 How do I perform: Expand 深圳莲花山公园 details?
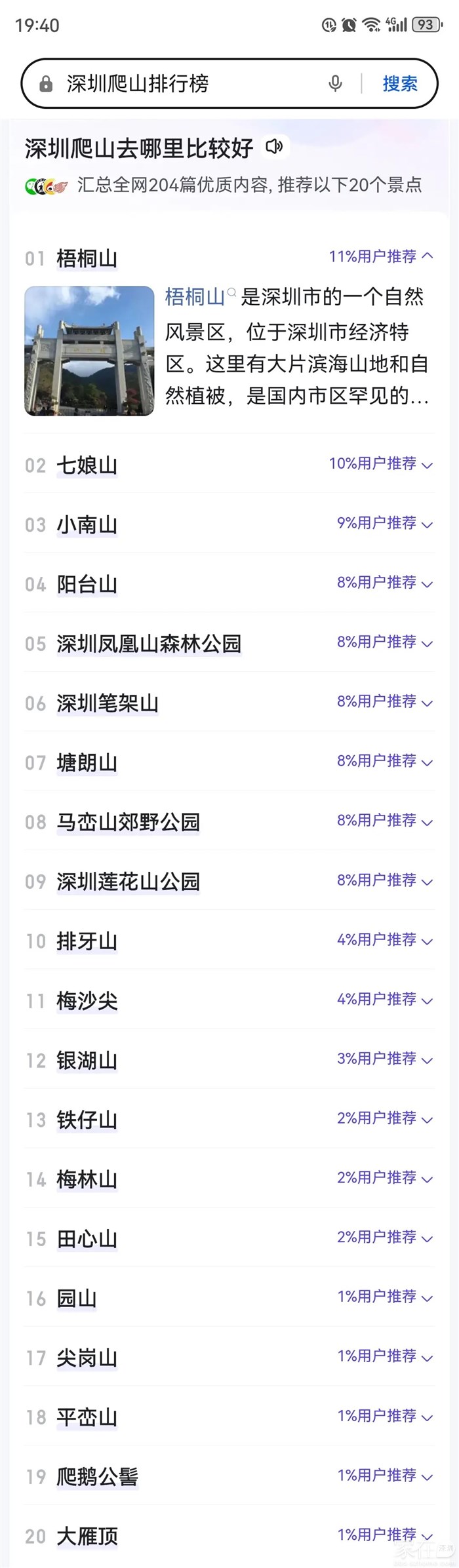pyautogui.click(x=428, y=881)
